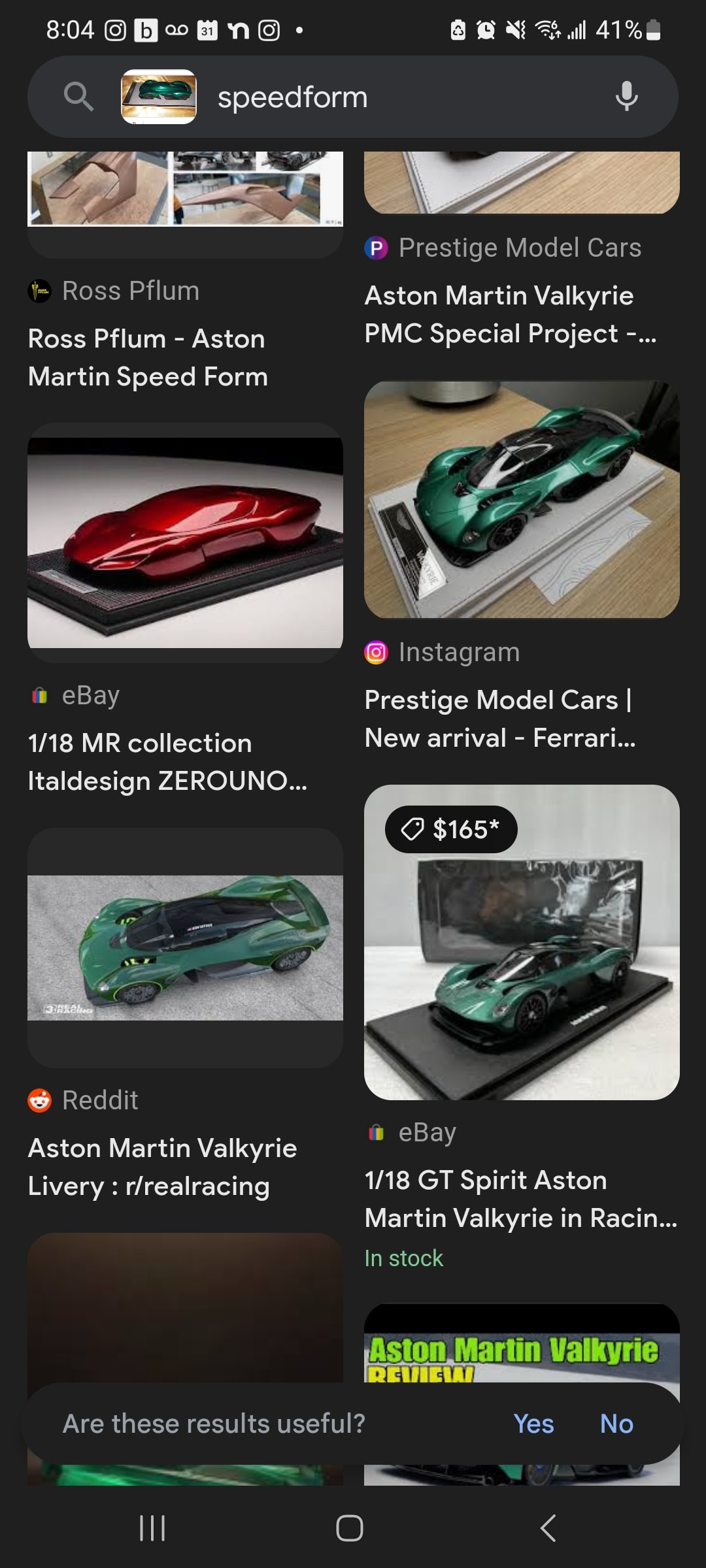Start voice search with the microphone
Screen dimensions: 706x1568
point(626,97)
